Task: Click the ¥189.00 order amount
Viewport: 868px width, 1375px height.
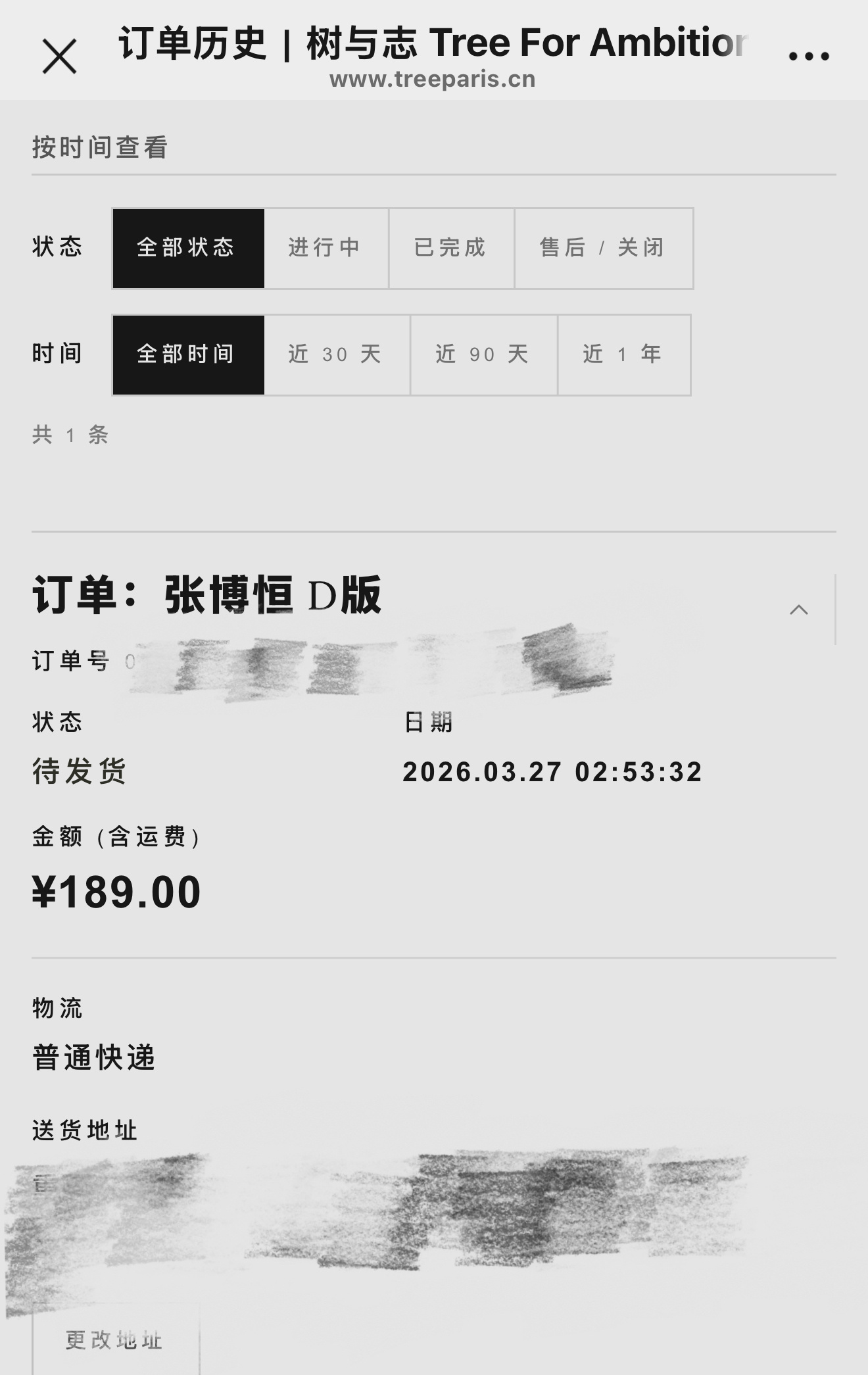Action: pyautogui.click(x=116, y=892)
